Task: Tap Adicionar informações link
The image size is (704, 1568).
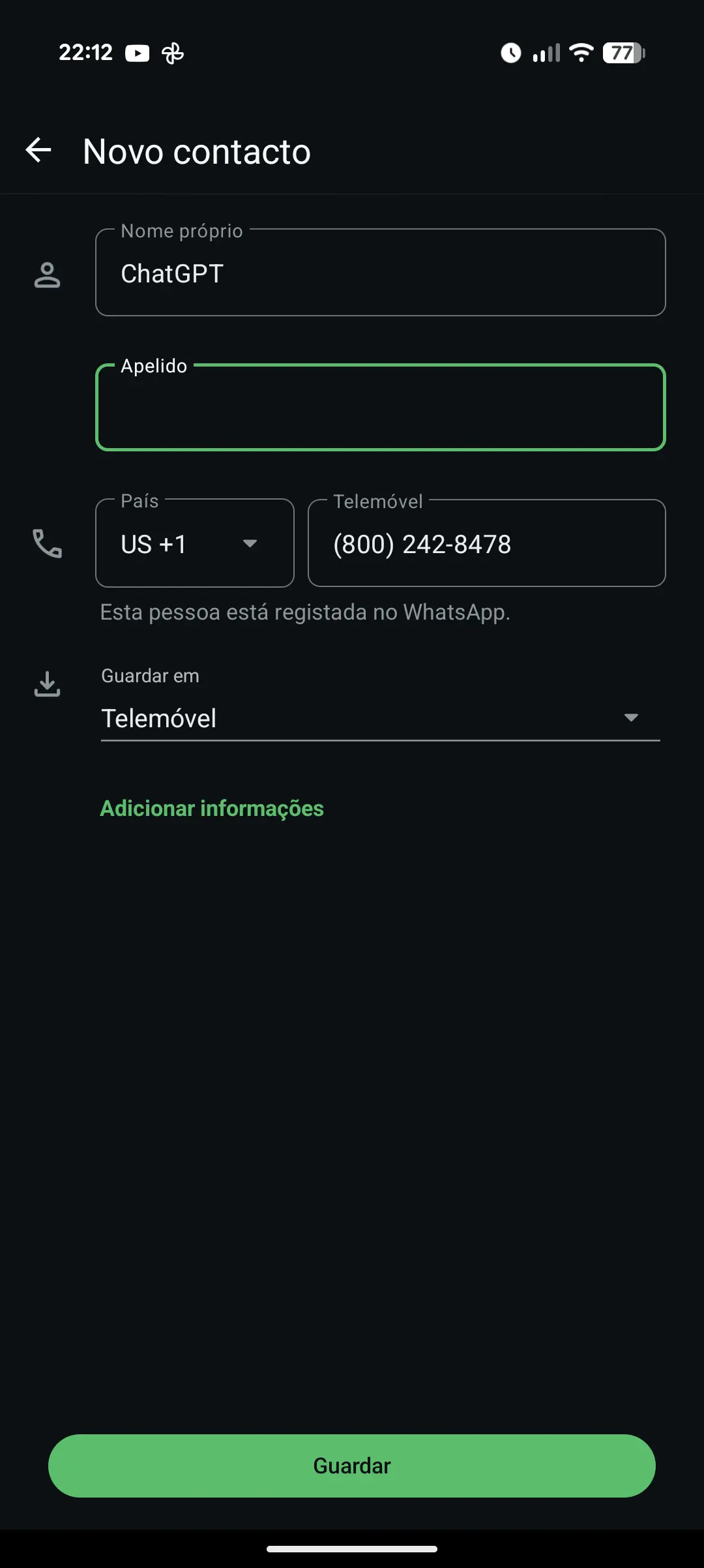Action: coord(212,808)
